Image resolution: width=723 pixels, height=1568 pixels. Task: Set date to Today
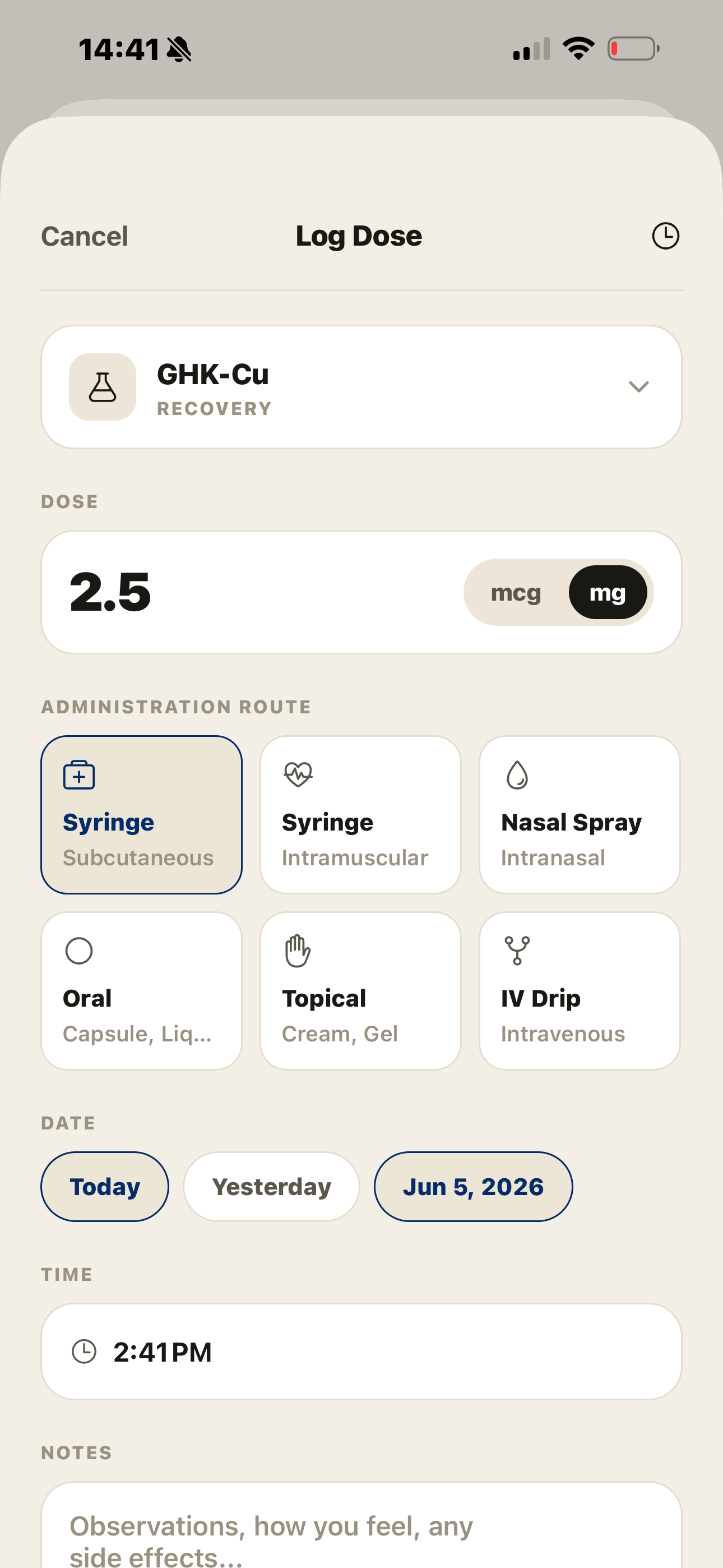click(x=105, y=1186)
